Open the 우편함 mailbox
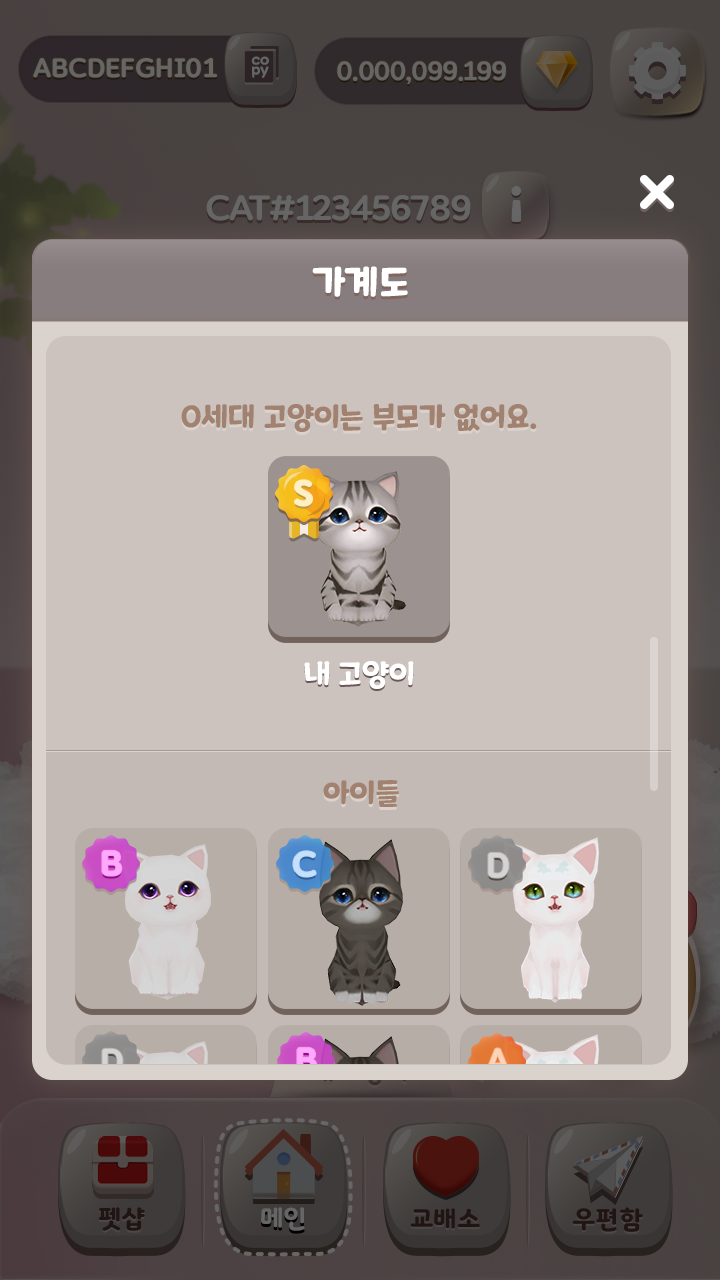The image size is (720, 1280). coord(608,1187)
